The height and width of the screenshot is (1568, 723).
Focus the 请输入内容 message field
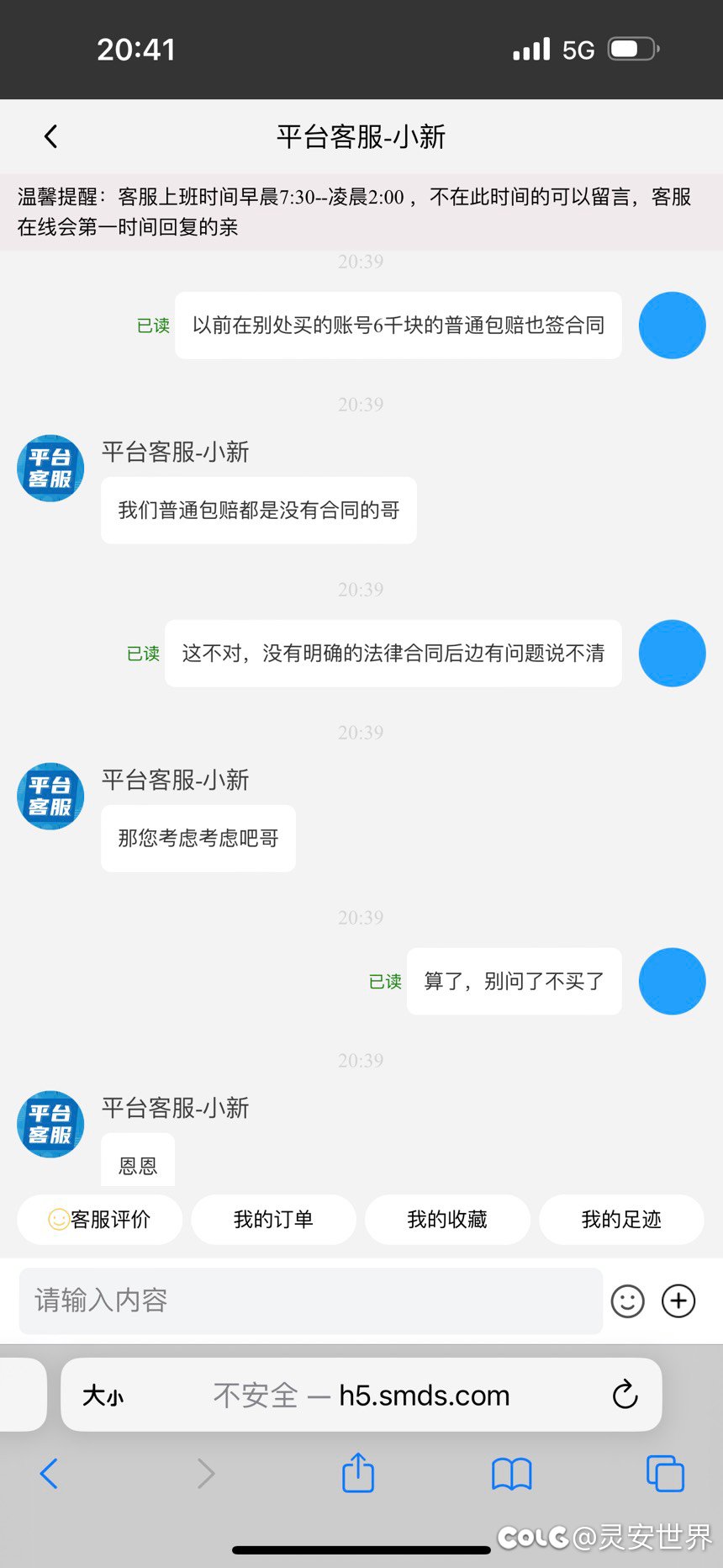point(310,1300)
